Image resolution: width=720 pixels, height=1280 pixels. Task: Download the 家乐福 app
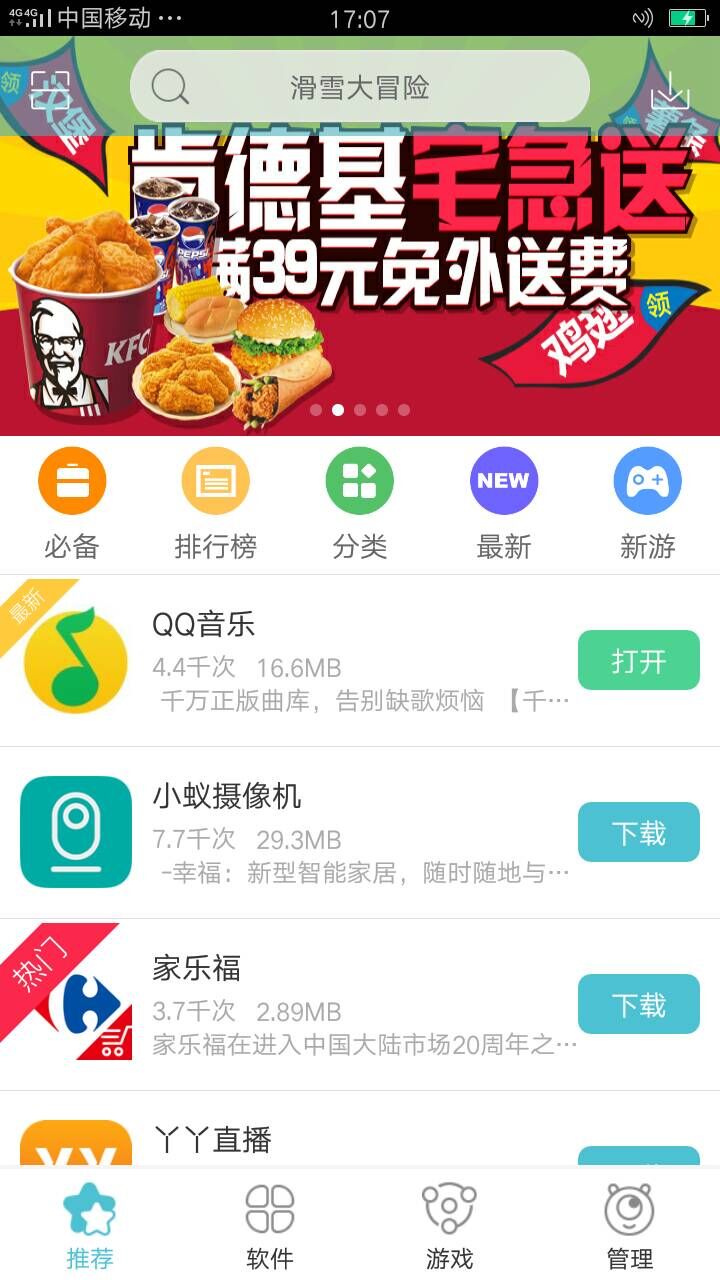(x=638, y=1004)
